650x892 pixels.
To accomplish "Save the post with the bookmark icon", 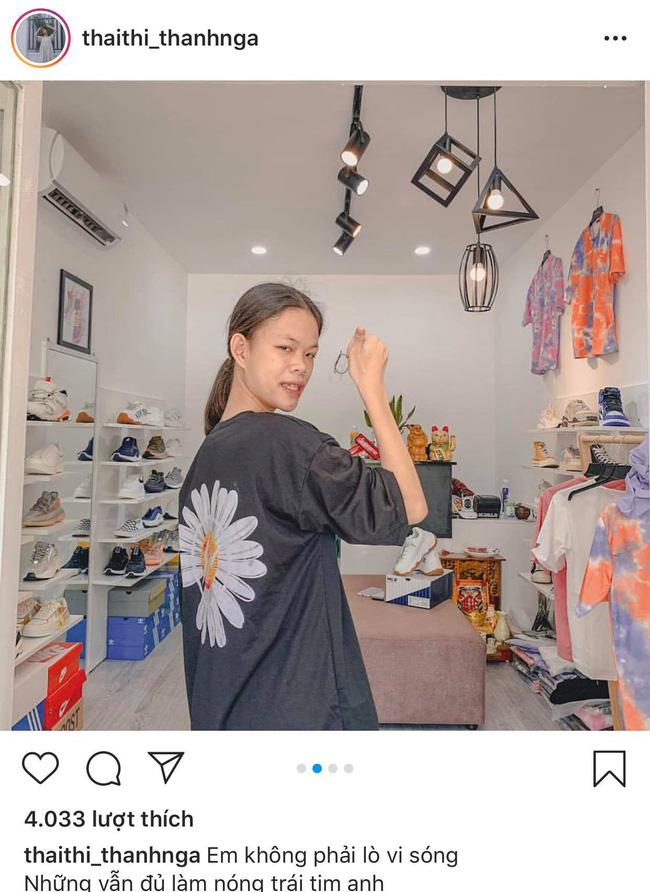I will pyautogui.click(x=609, y=768).
